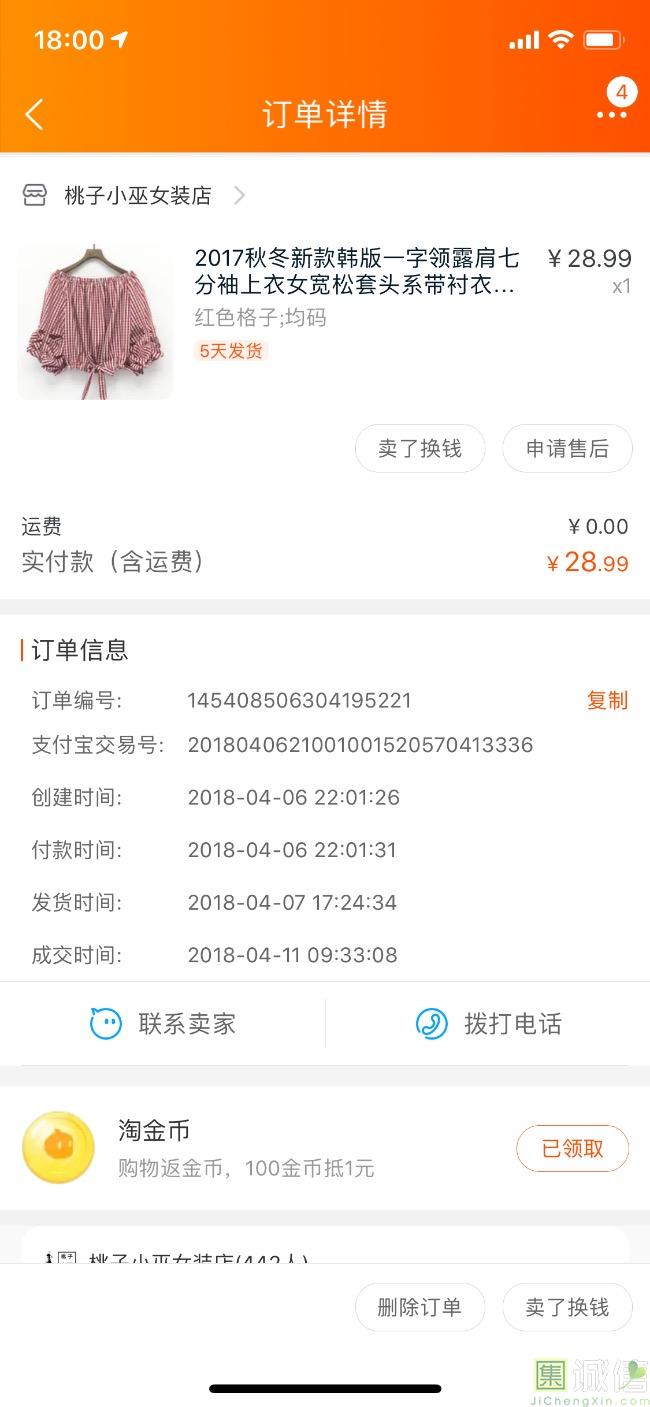This screenshot has height=1407, width=650.
Task: Go back from the order details page
Action: pos(35,114)
